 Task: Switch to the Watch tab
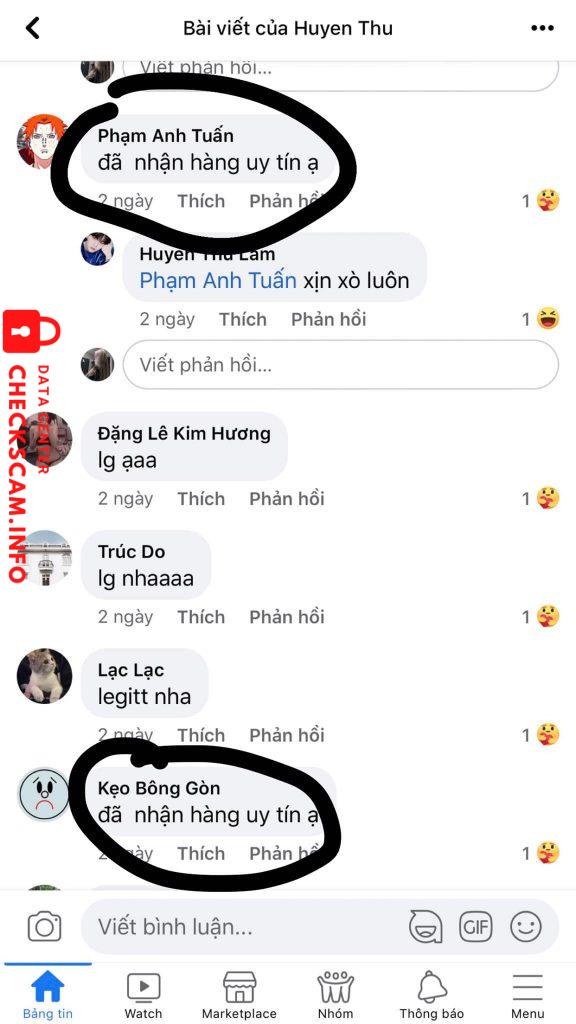click(143, 995)
